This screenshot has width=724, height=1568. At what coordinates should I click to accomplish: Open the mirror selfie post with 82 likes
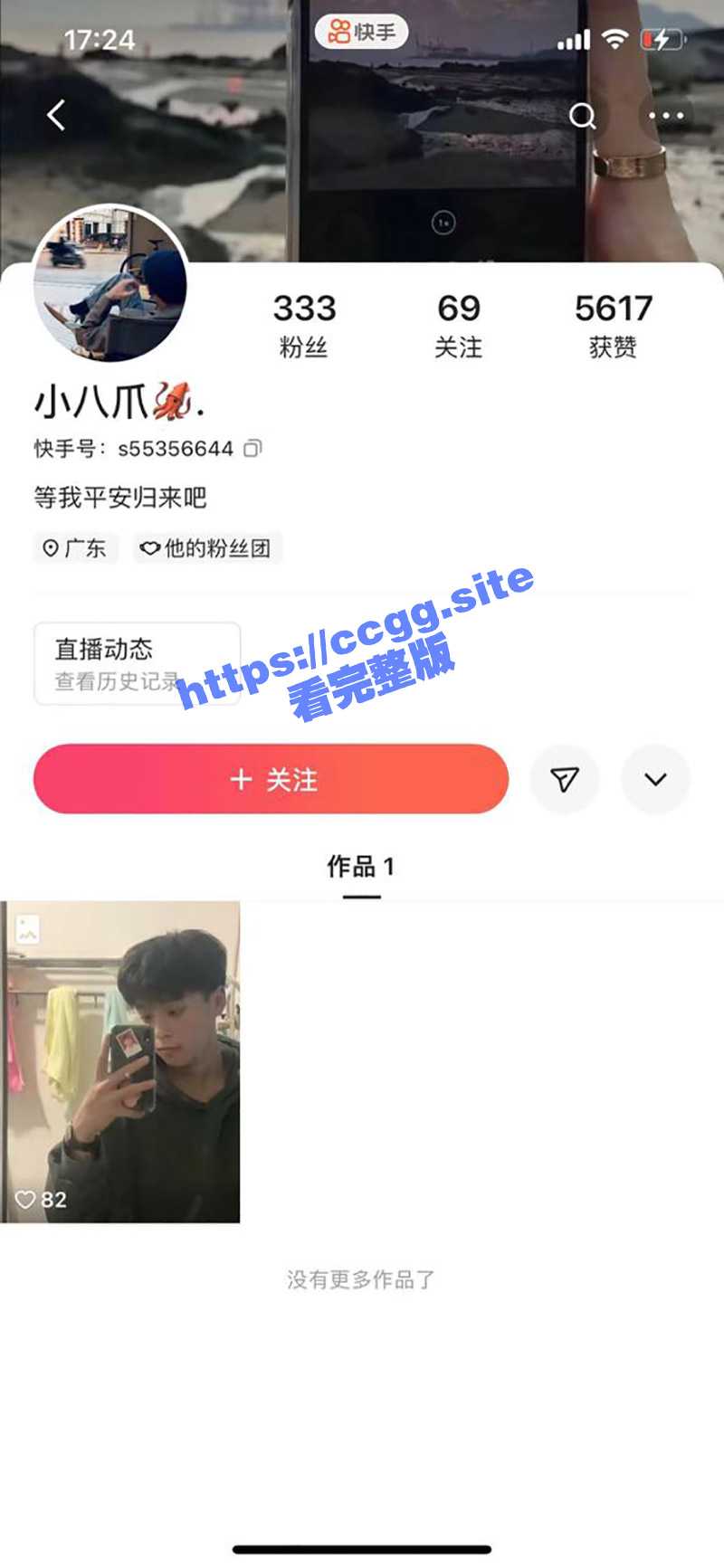pos(120,1061)
